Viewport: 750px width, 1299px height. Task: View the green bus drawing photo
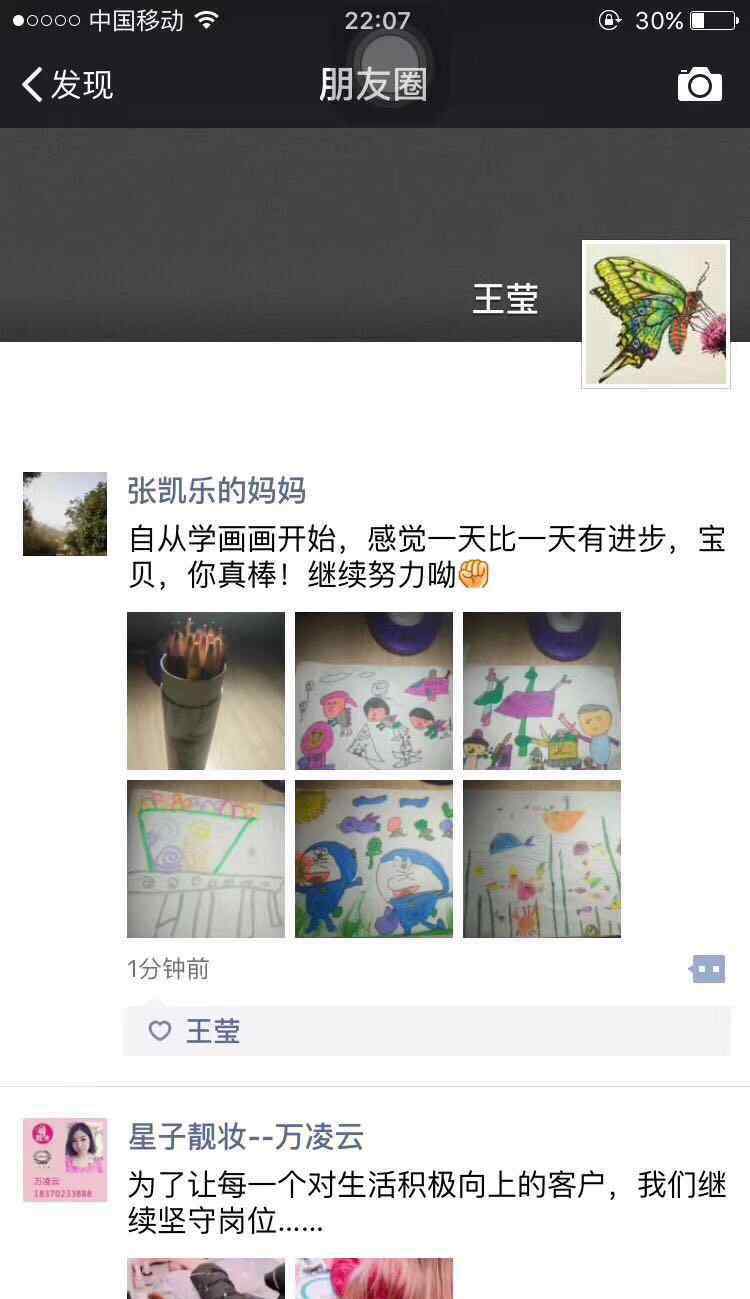pos(206,859)
